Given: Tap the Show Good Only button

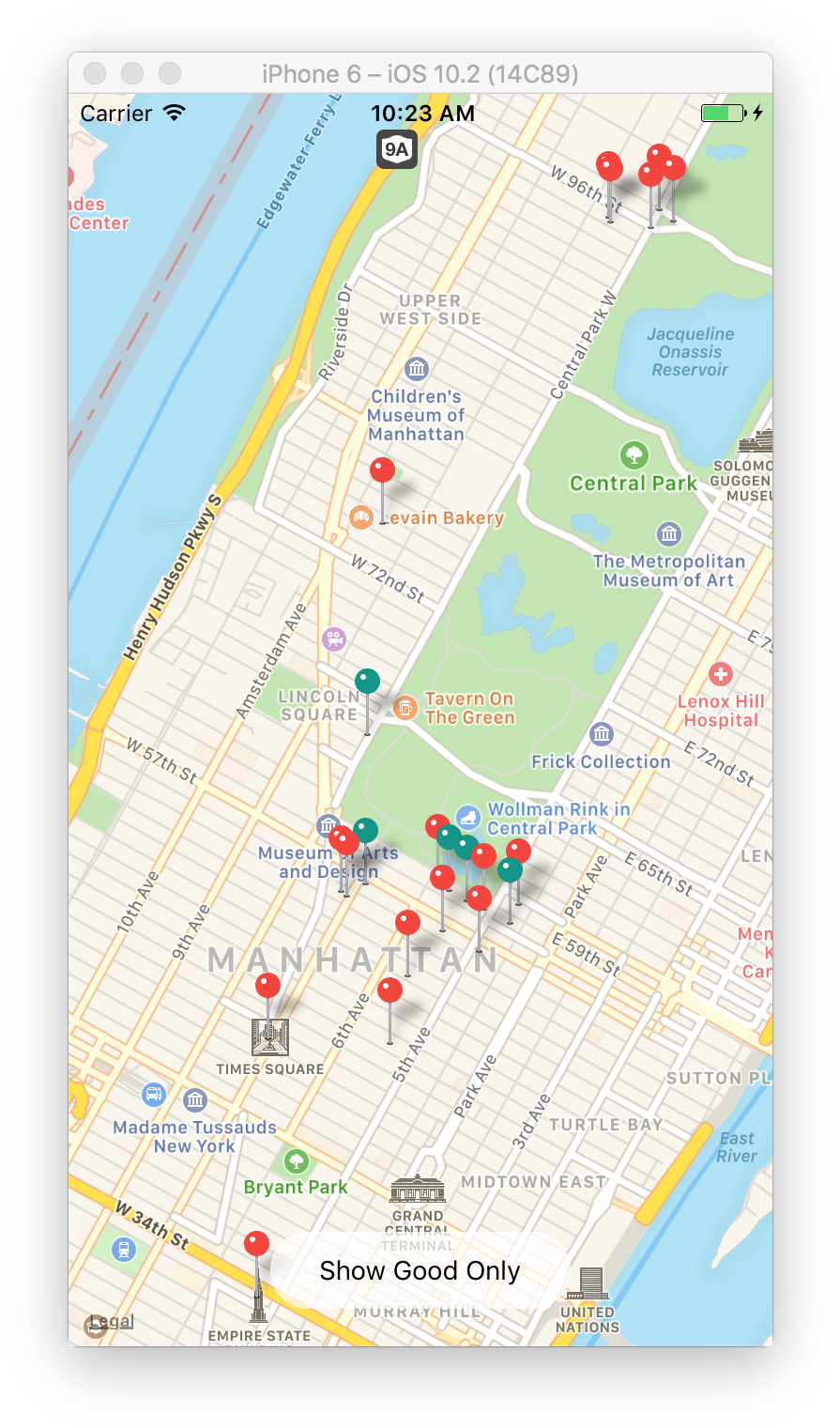Looking at the screenshot, I should 420,1270.
